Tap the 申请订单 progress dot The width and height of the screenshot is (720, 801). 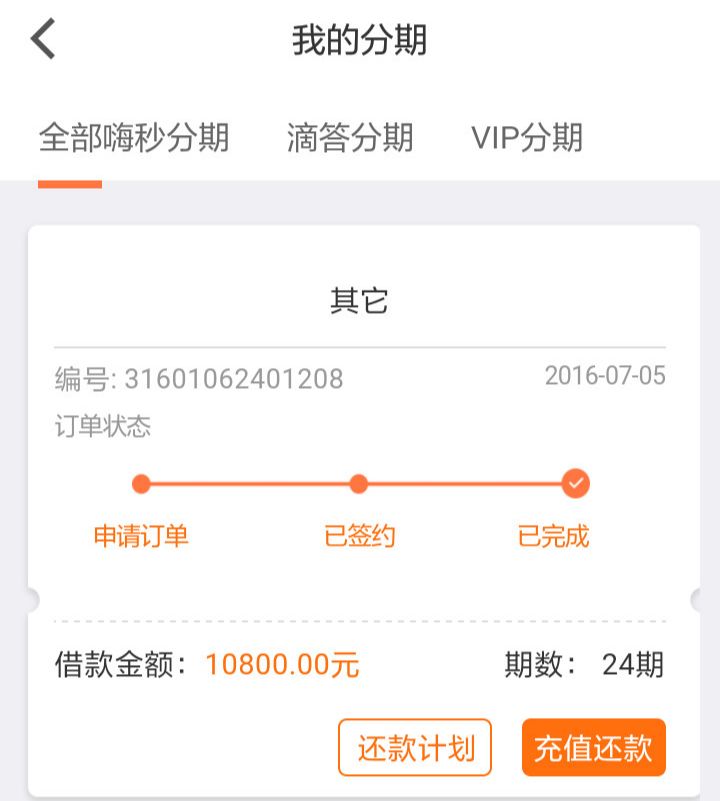coord(140,484)
